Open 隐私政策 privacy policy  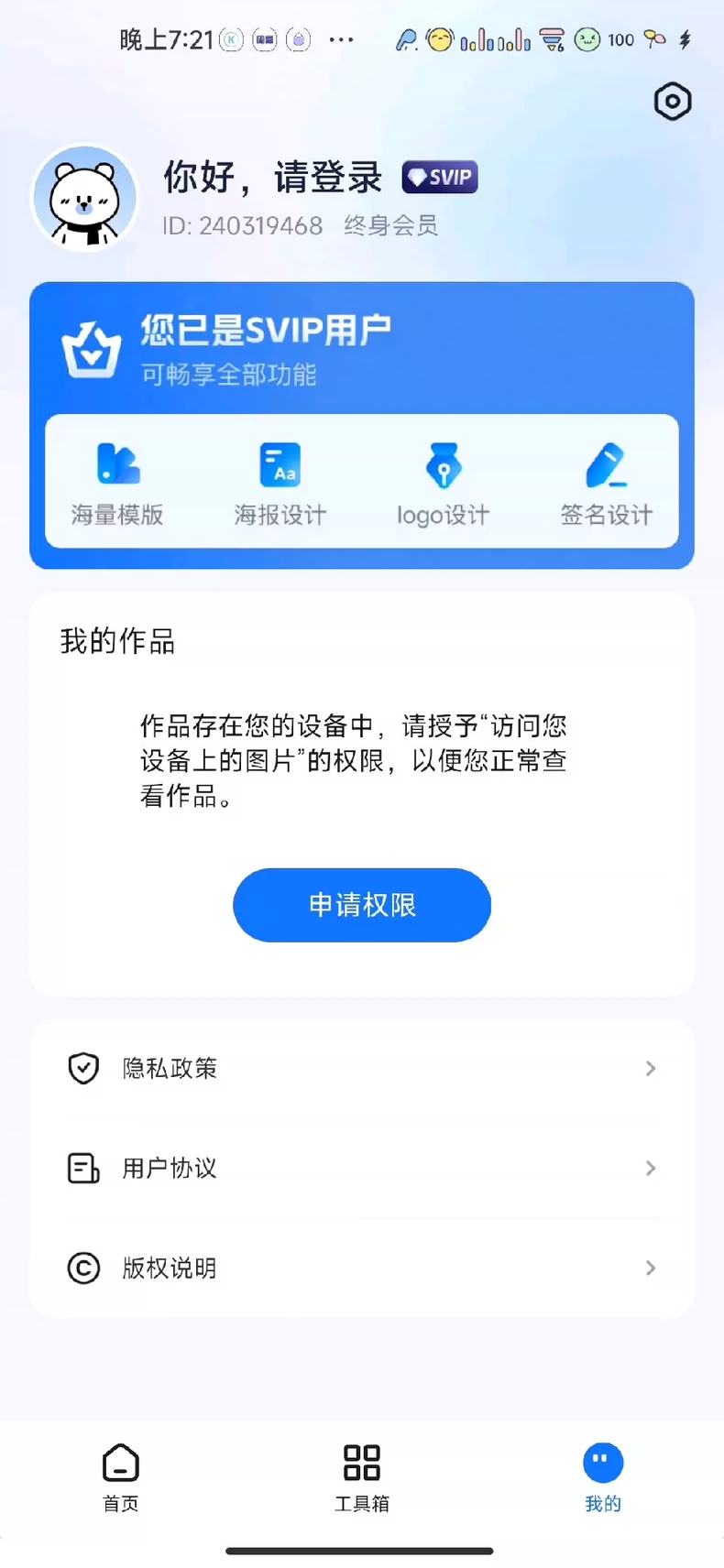pos(362,1068)
